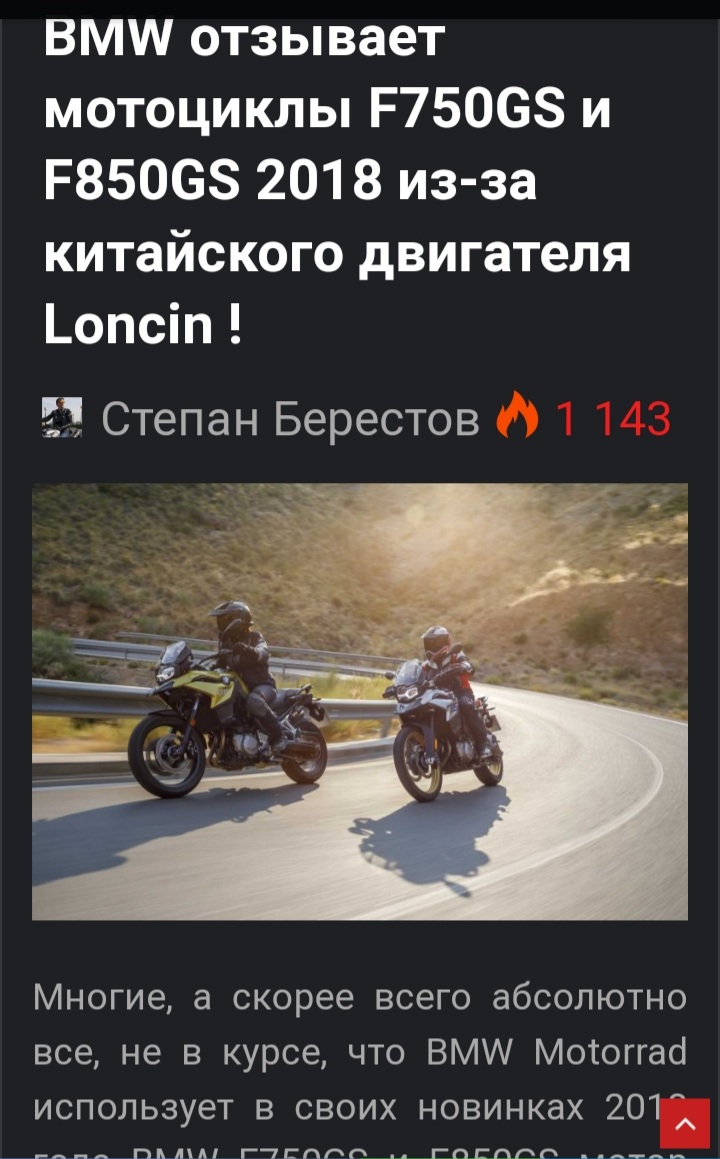
Task: Tap the red scroll-to-top arrow button
Action: pos(685,1124)
